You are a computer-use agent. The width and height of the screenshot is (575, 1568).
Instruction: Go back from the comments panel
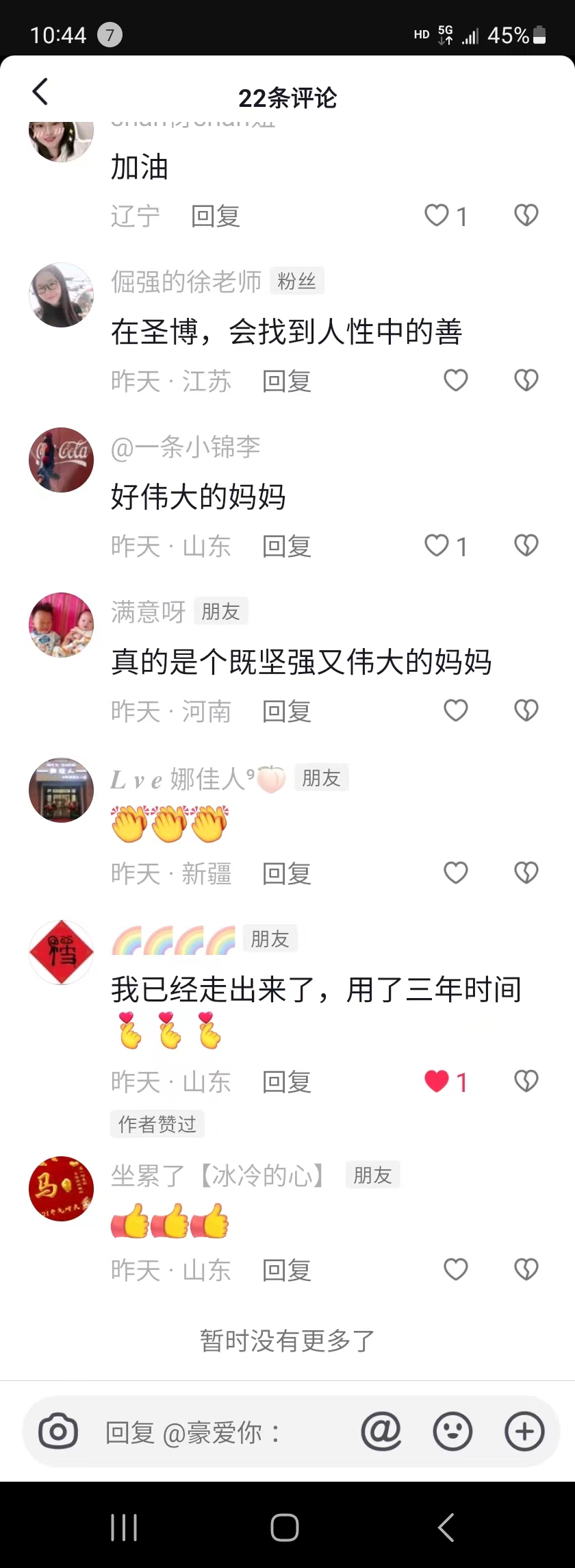[x=40, y=91]
